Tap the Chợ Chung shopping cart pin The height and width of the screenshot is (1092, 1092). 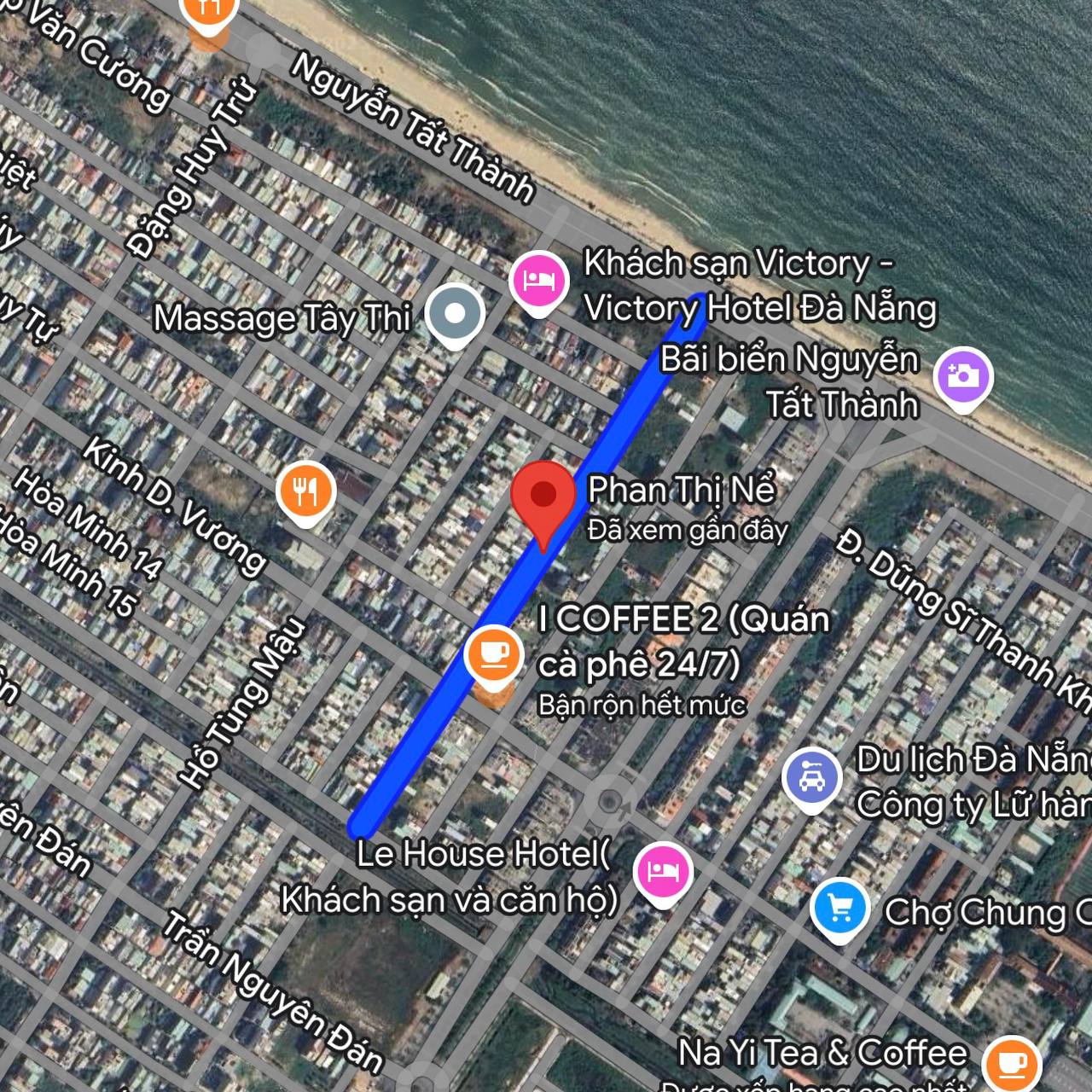click(x=840, y=908)
